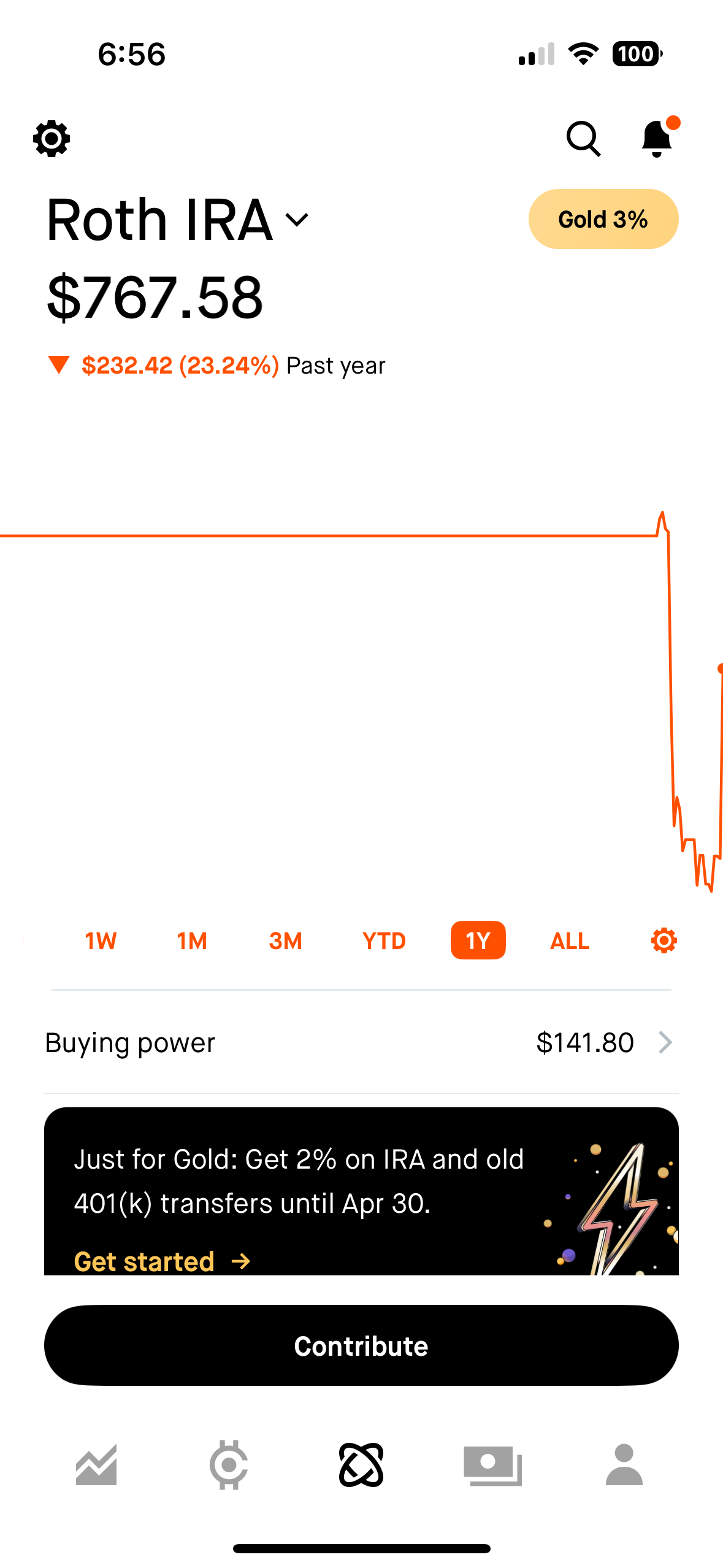Screen dimensions: 723x1568
Task: Switch chart to 1W range
Action: click(101, 940)
